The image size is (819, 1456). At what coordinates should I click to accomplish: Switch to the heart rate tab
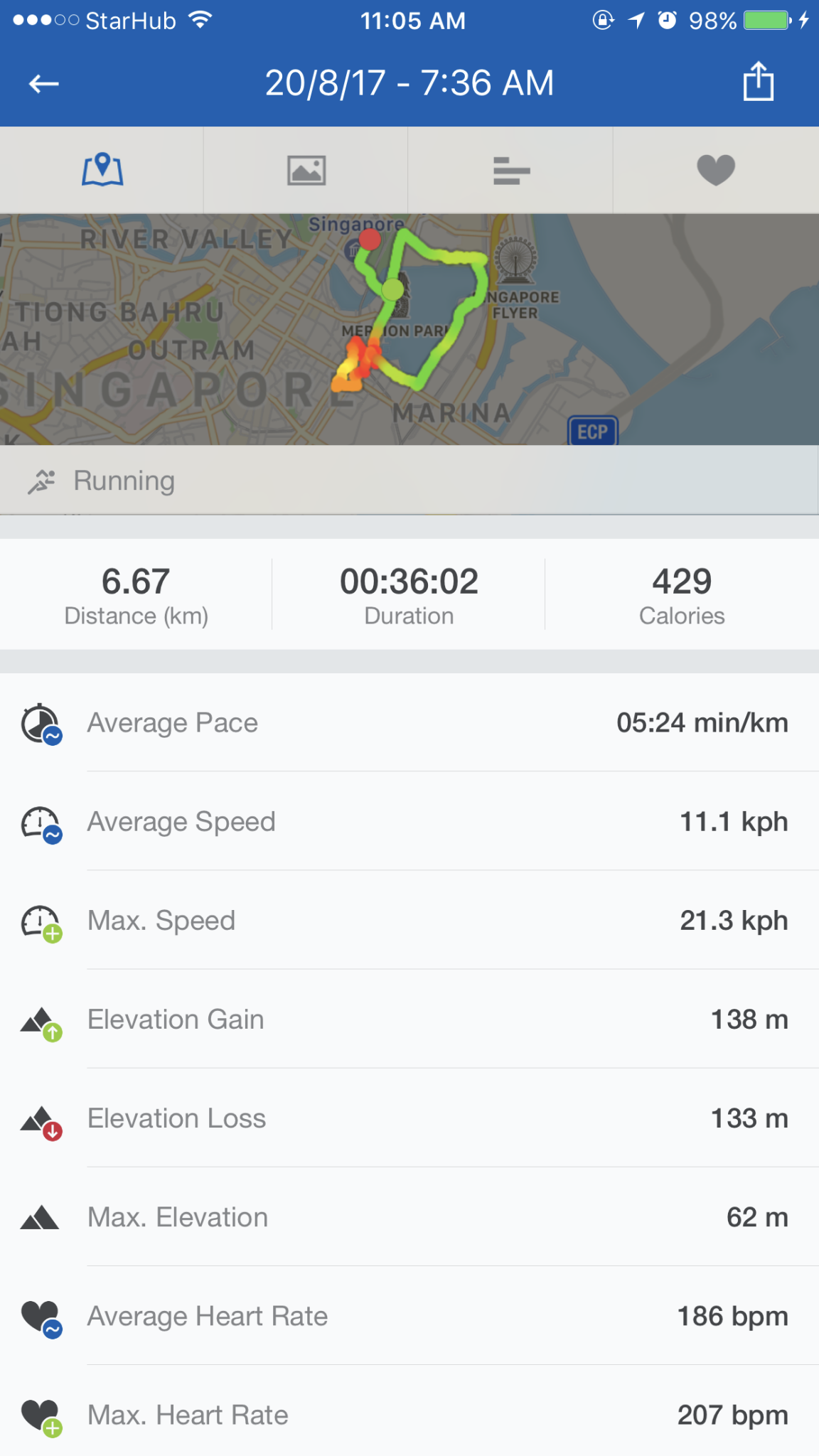click(x=715, y=170)
